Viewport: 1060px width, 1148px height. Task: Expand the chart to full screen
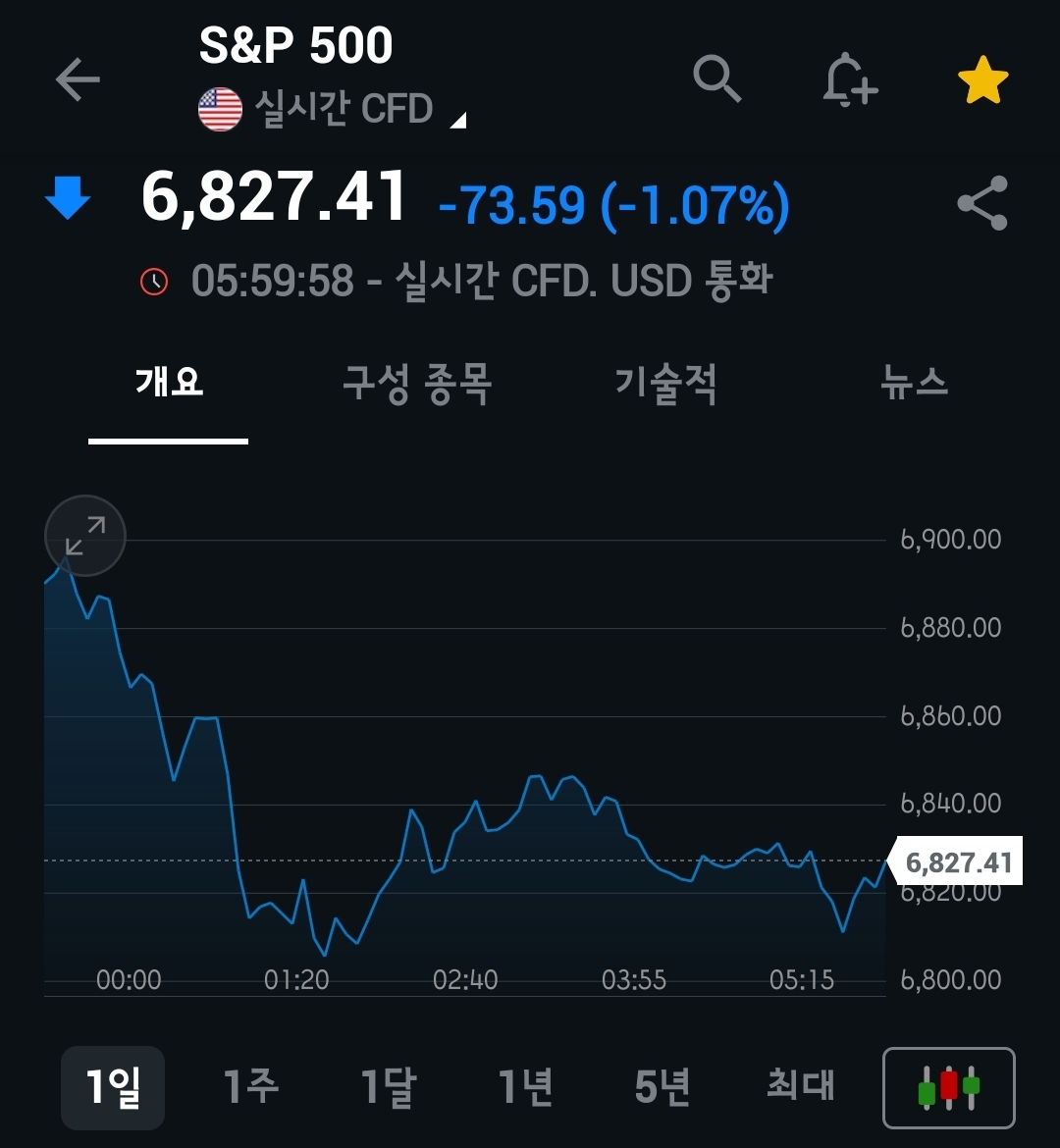(x=85, y=536)
